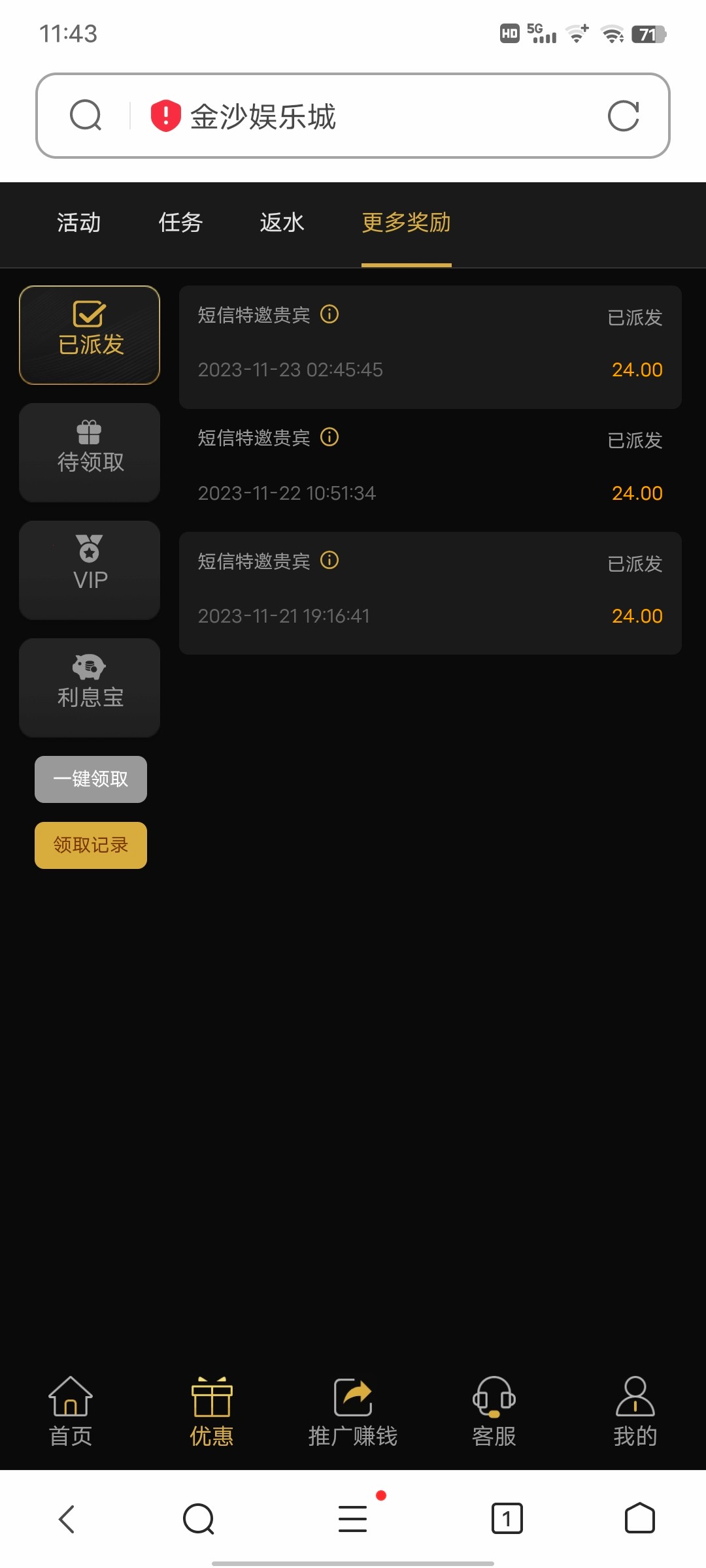This screenshot has width=706, height=1568.
Task: Open the 利息宝 piggy bank section
Action: point(90,687)
